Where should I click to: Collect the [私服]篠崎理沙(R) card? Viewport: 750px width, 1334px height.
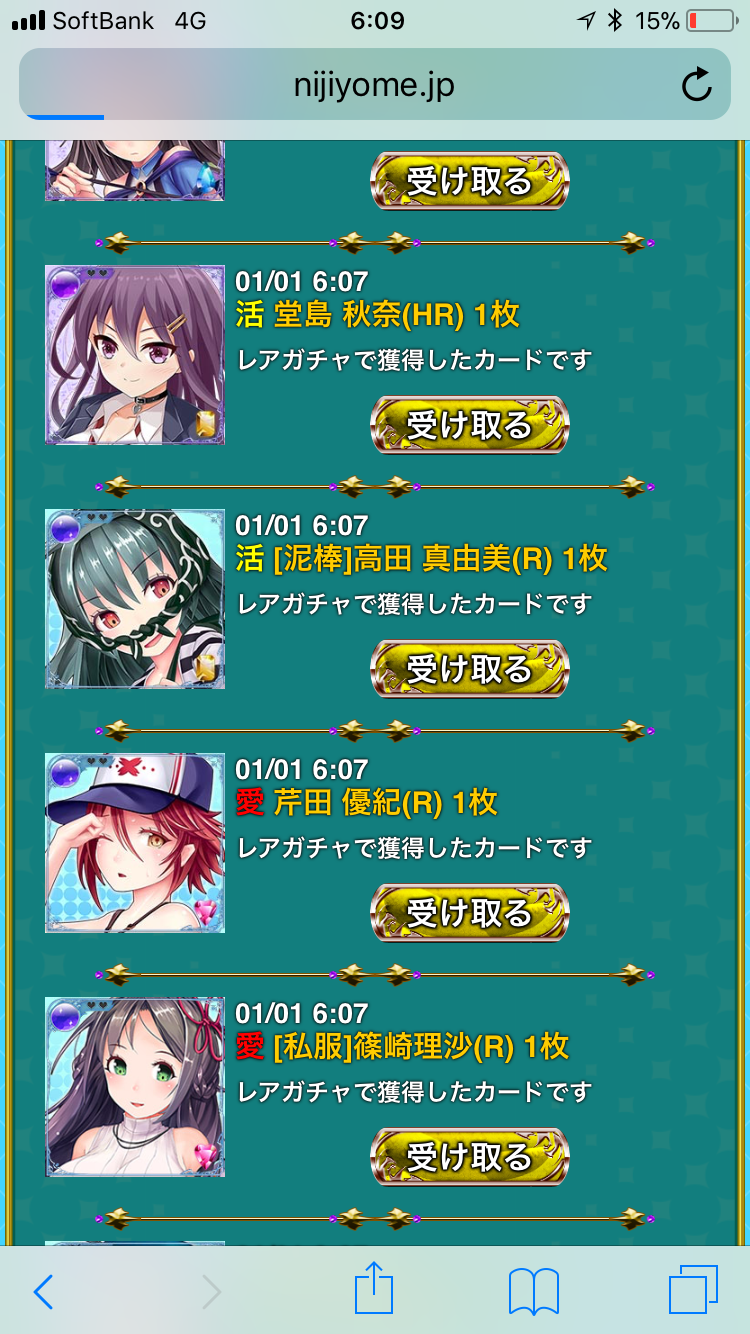point(469,1157)
